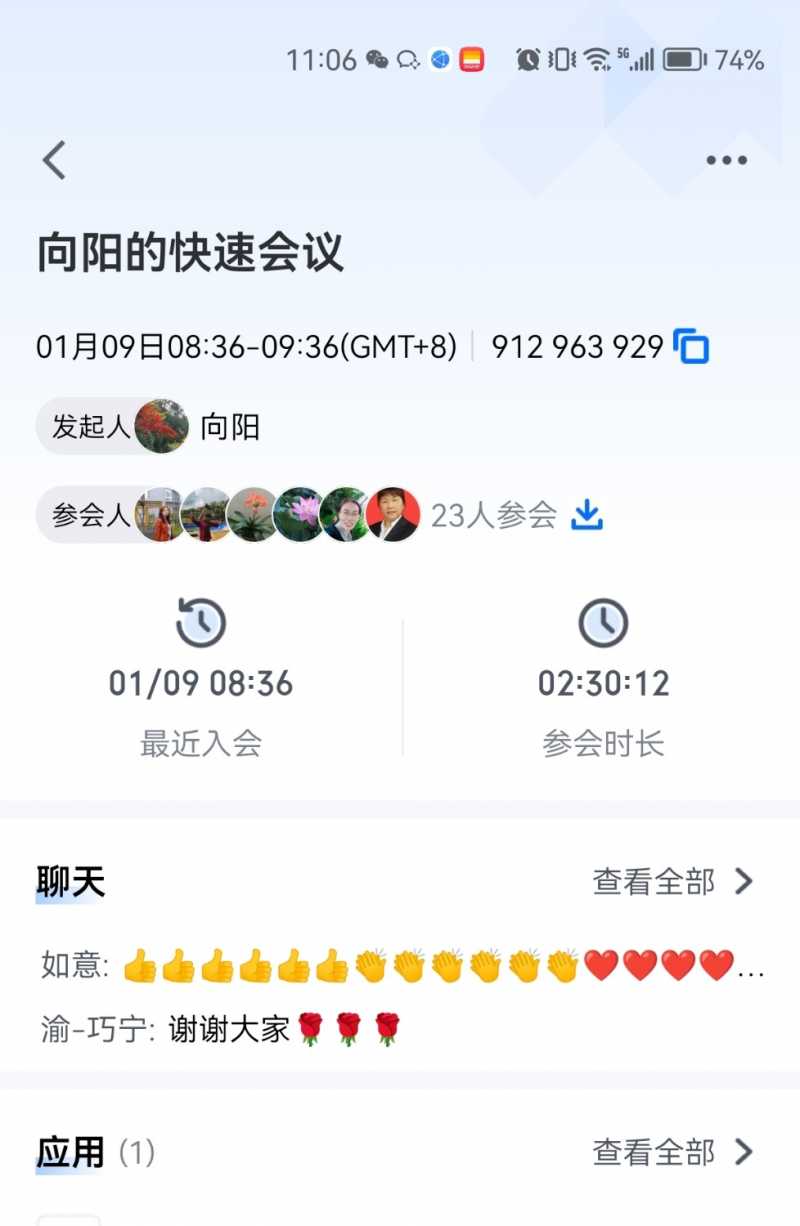Expand the 应用 section chevron

(x=742, y=1152)
